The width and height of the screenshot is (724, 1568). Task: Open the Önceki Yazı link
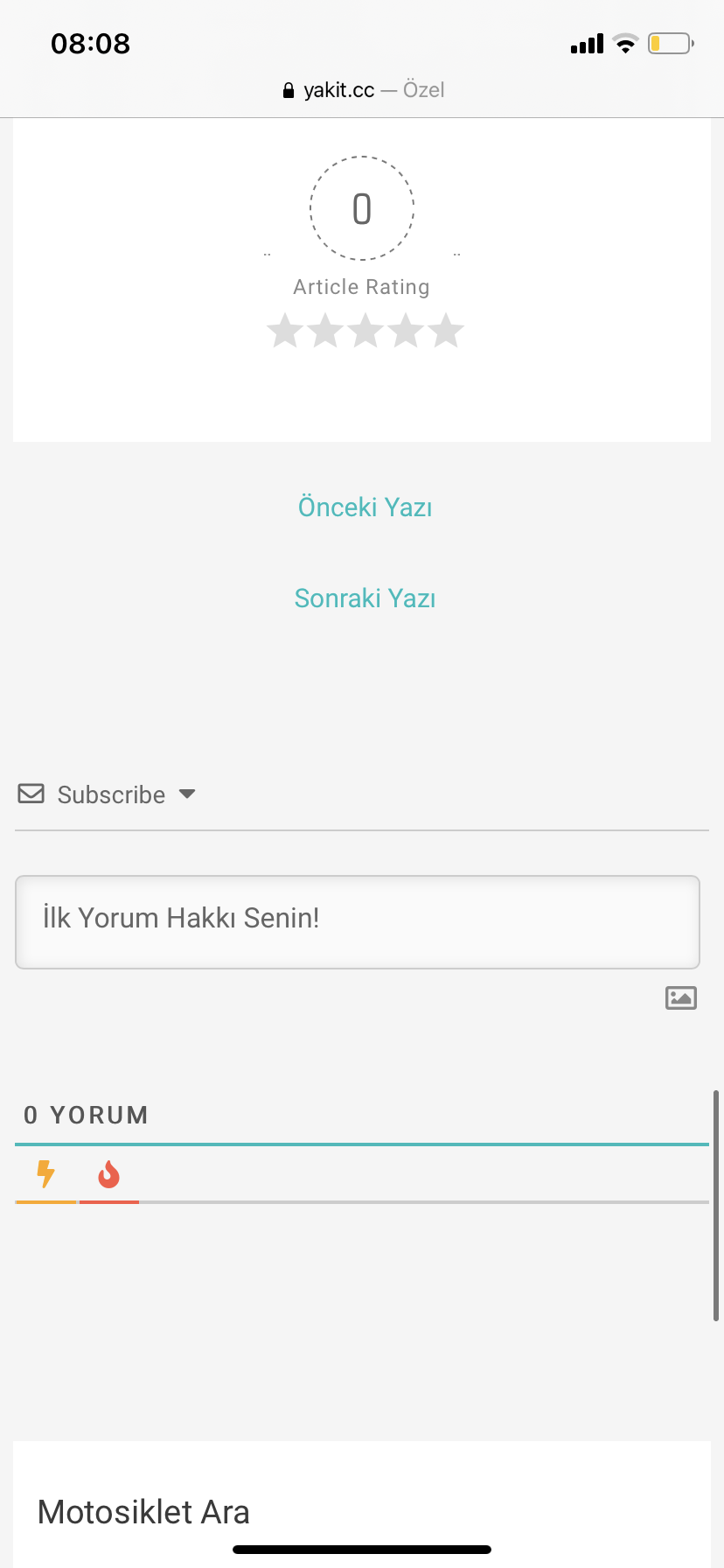pyautogui.click(x=365, y=507)
